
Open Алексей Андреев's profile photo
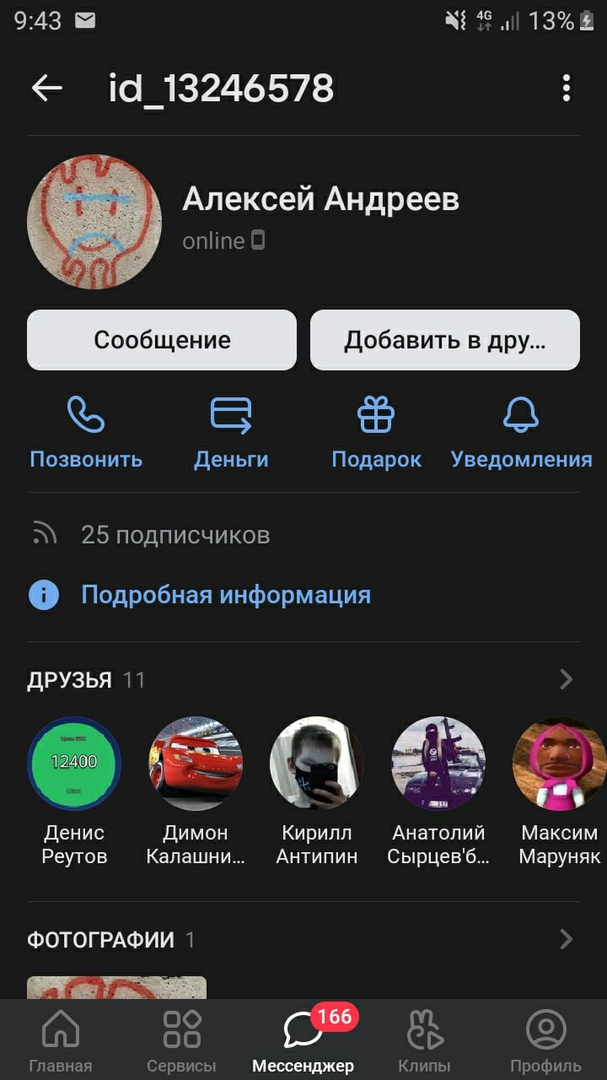coord(94,221)
